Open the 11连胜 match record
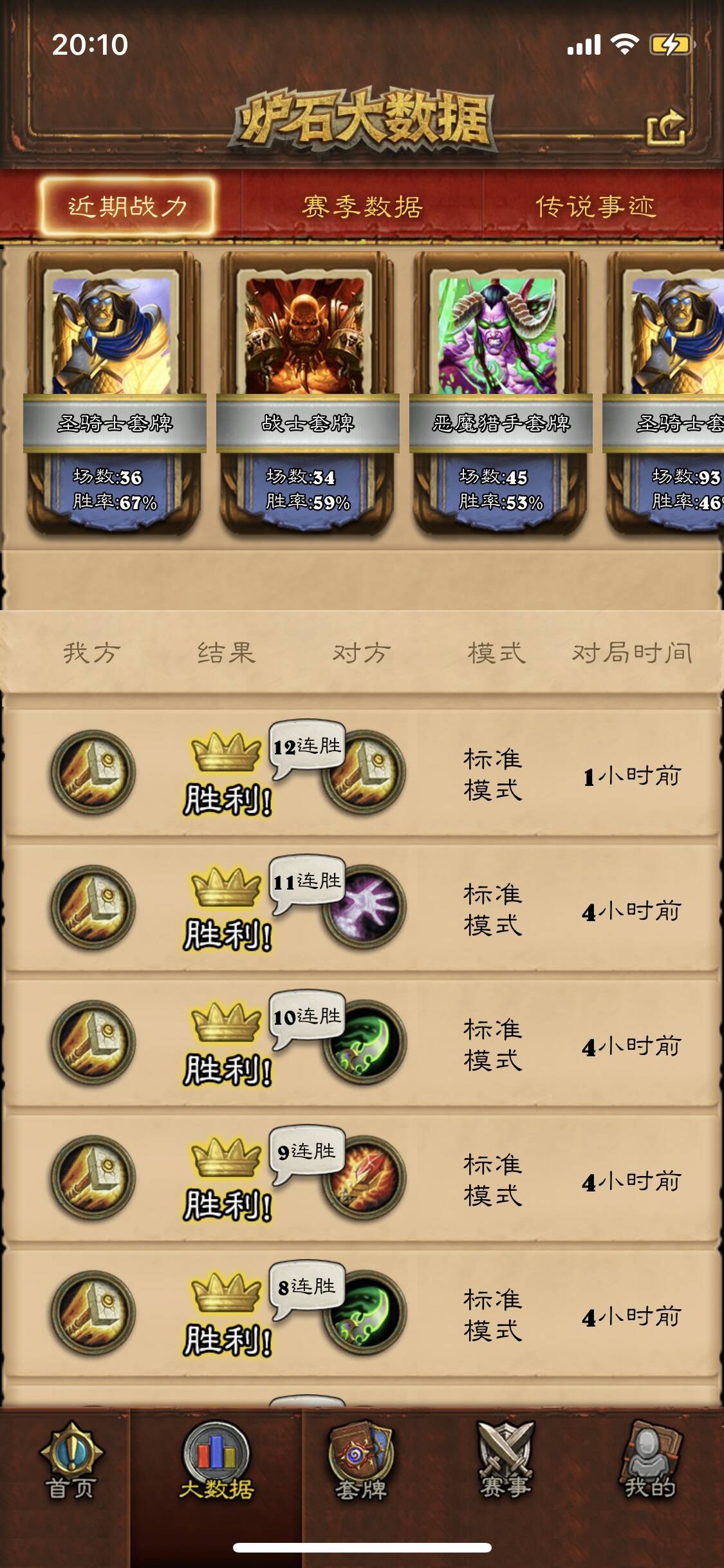The height and width of the screenshot is (1568, 724). pyautogui.click(x=362, y=908)
